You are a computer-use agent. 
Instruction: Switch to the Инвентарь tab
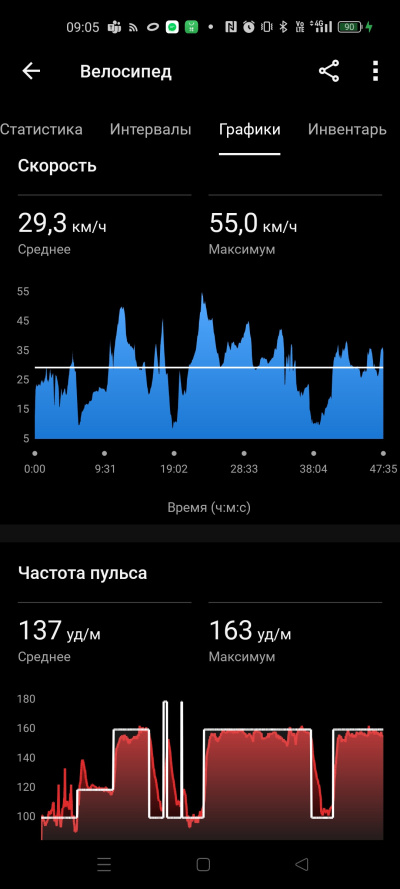(x=347, y=129)
